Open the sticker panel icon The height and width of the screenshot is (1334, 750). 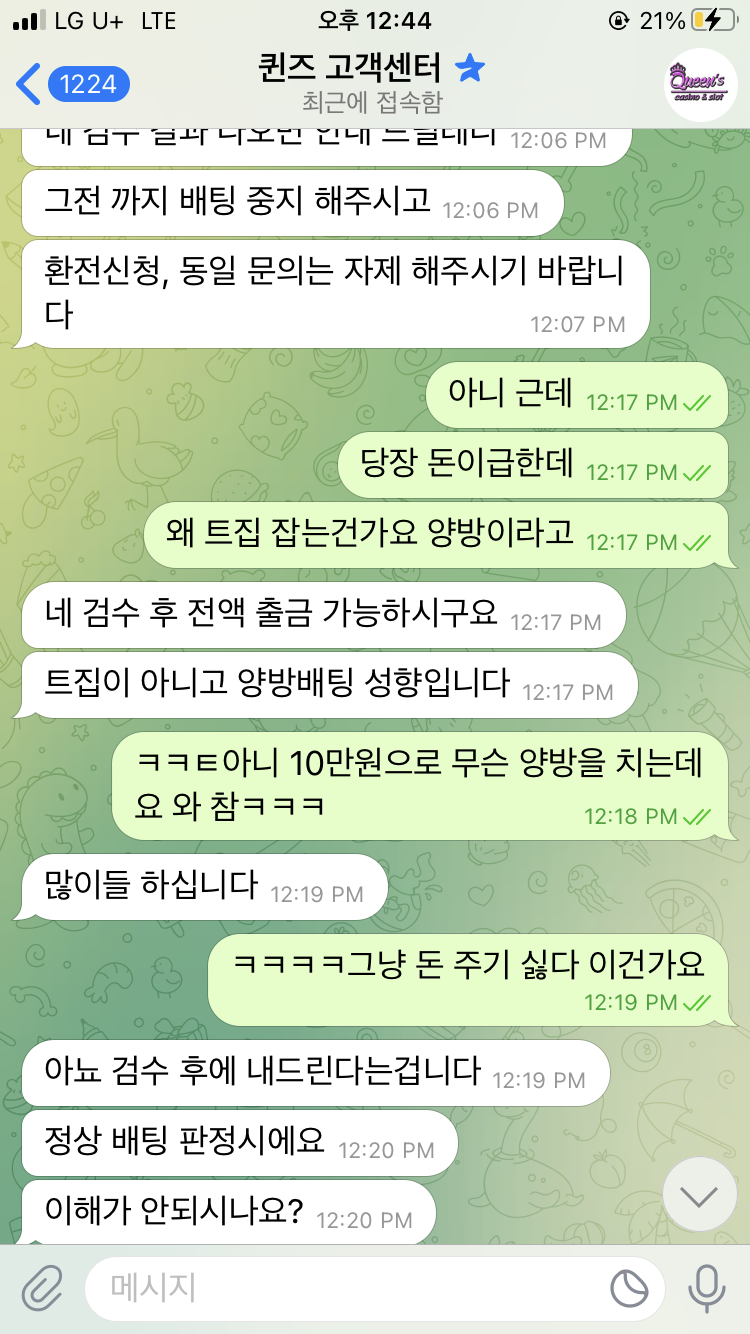click(x=629, y=1288)
